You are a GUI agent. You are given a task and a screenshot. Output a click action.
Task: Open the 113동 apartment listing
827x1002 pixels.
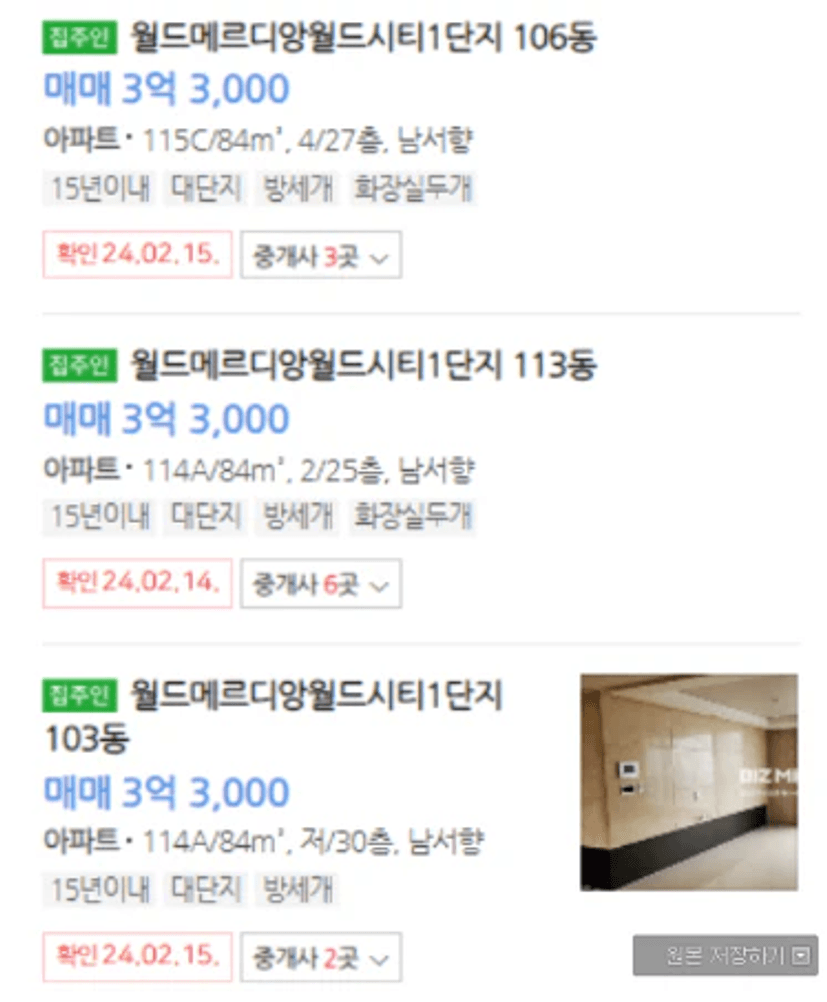click(x=363, y=366)
